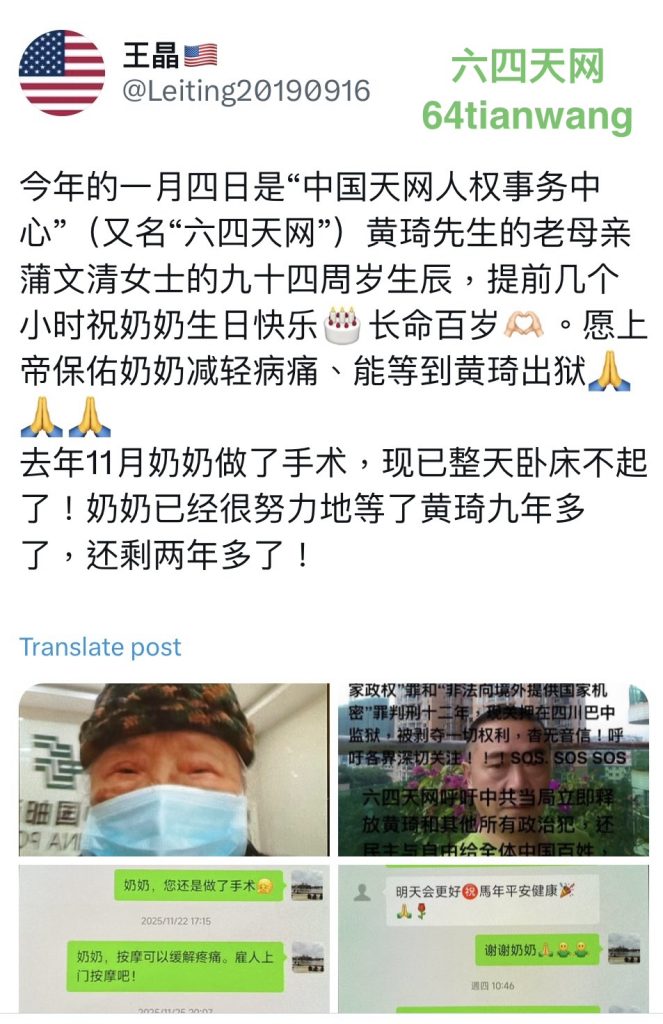The image size is (663, 1024).
Task: Open the photo of the masked elderly woman
Action: tap(173, 769)
